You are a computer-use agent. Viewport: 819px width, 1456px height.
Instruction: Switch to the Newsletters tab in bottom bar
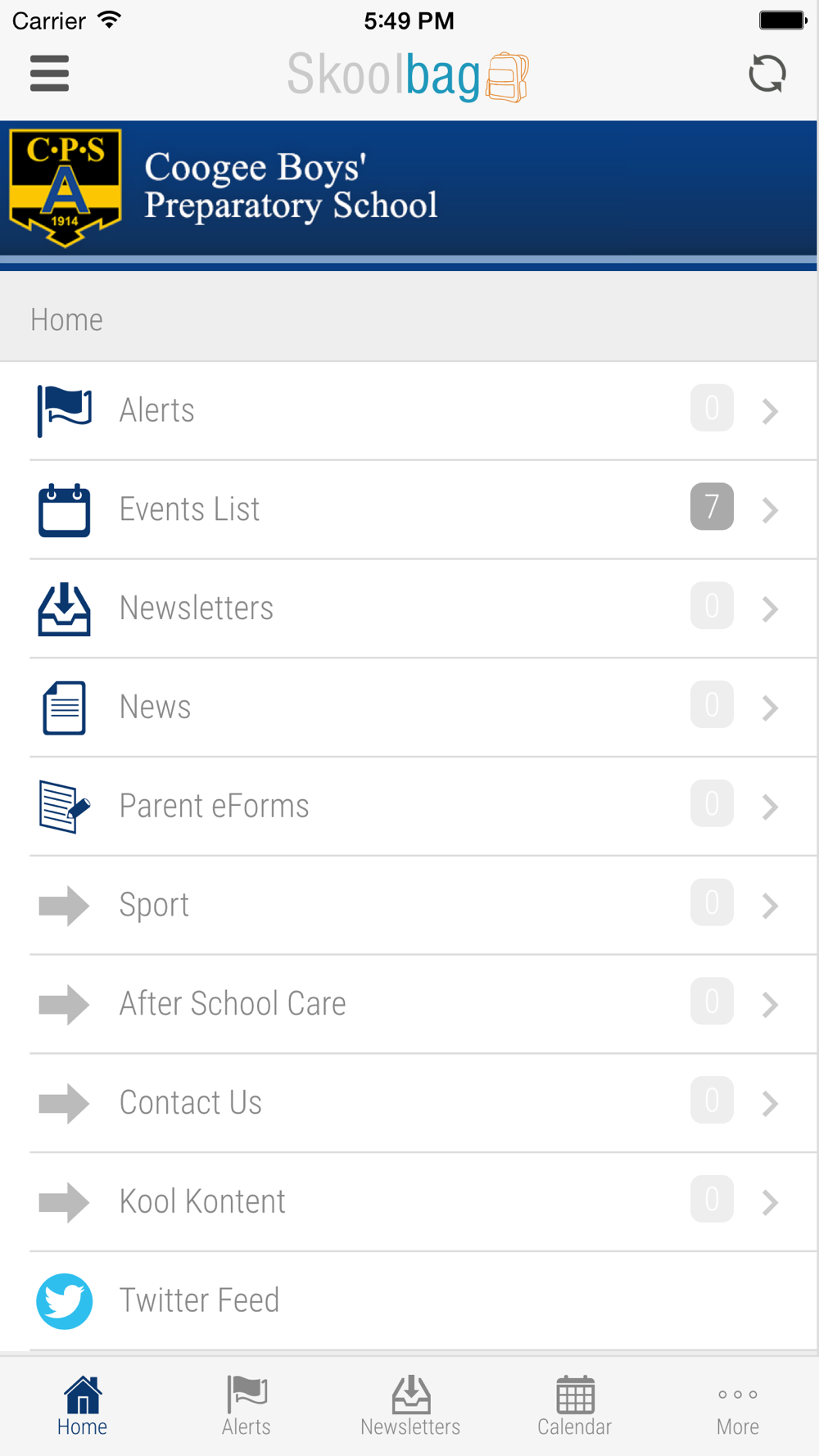tap(410, 1406)
